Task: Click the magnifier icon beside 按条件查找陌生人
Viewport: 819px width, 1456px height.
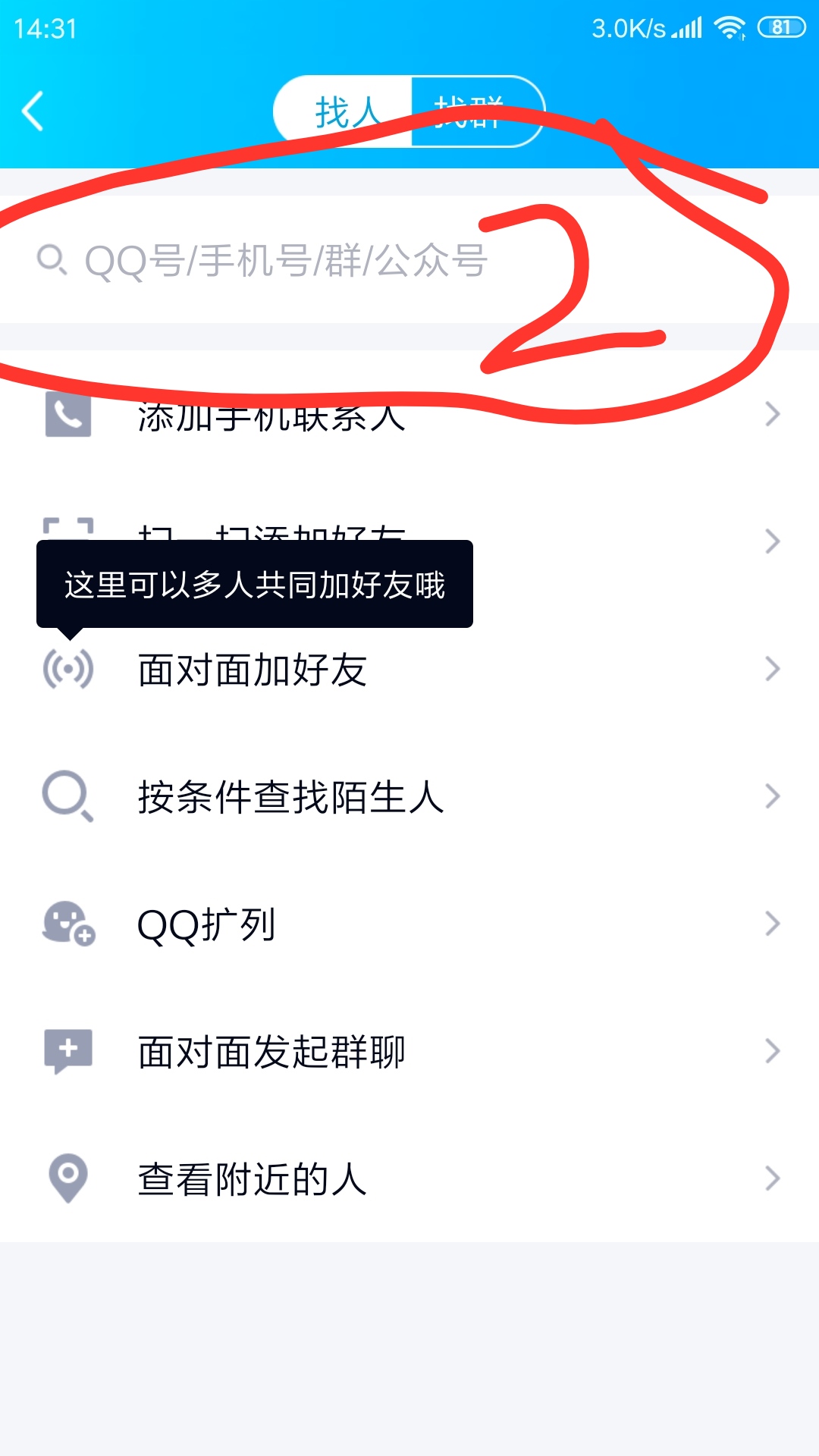Action: click(x=67, y=795)
